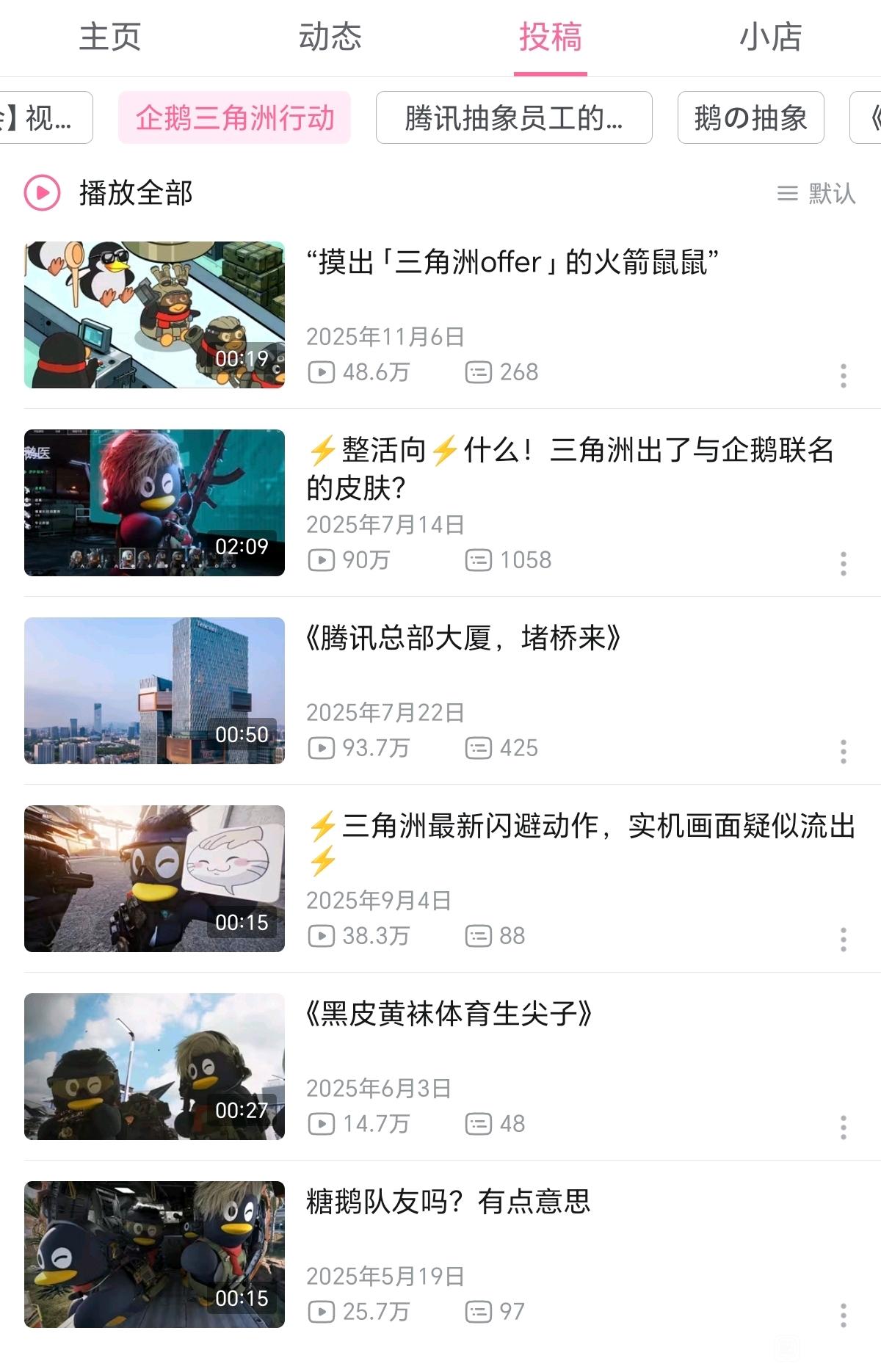881x1372 pixels.
Task: Change sort order from 默认
Action: (x=816, y=193)
